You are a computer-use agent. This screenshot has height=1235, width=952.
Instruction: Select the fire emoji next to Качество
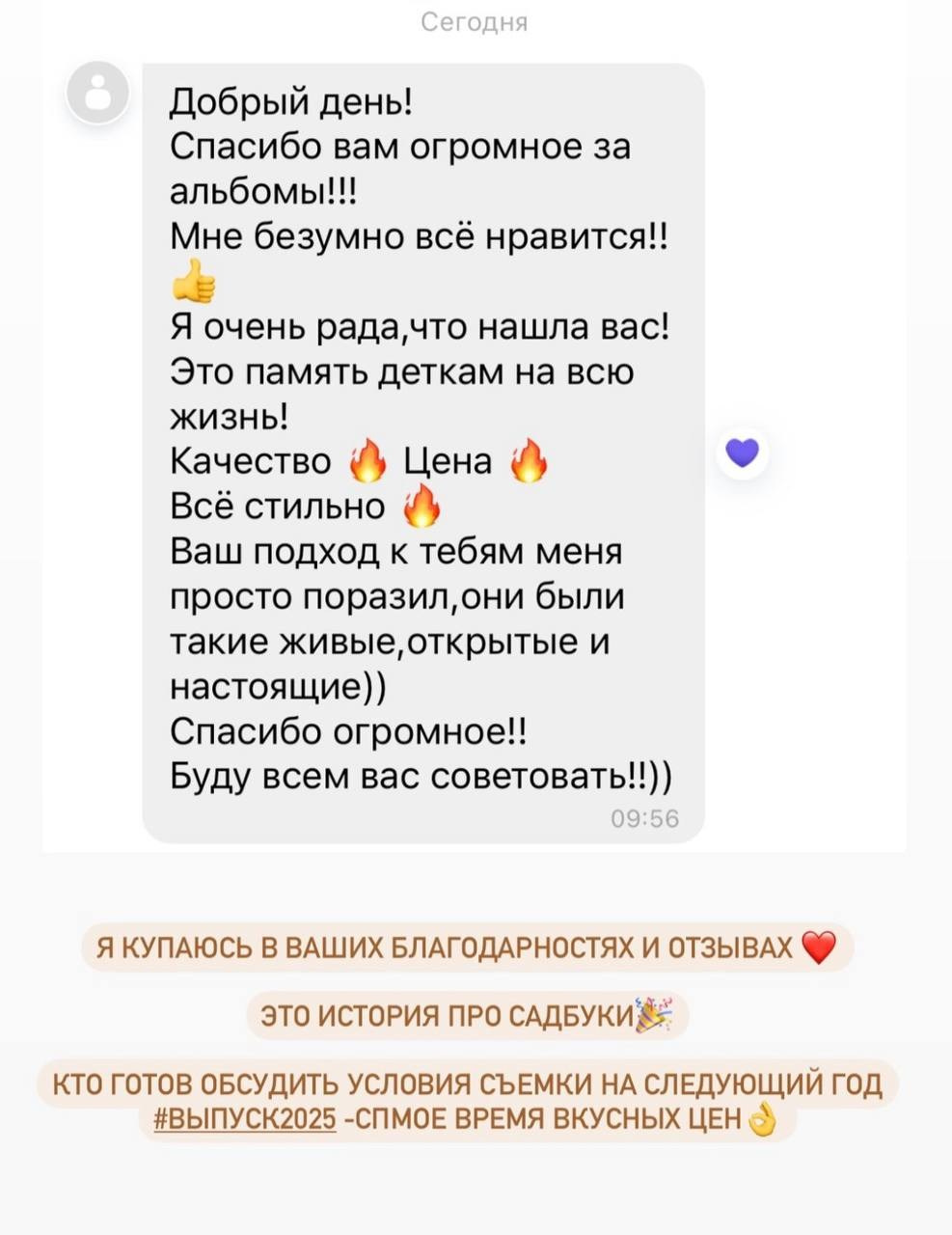363,460
